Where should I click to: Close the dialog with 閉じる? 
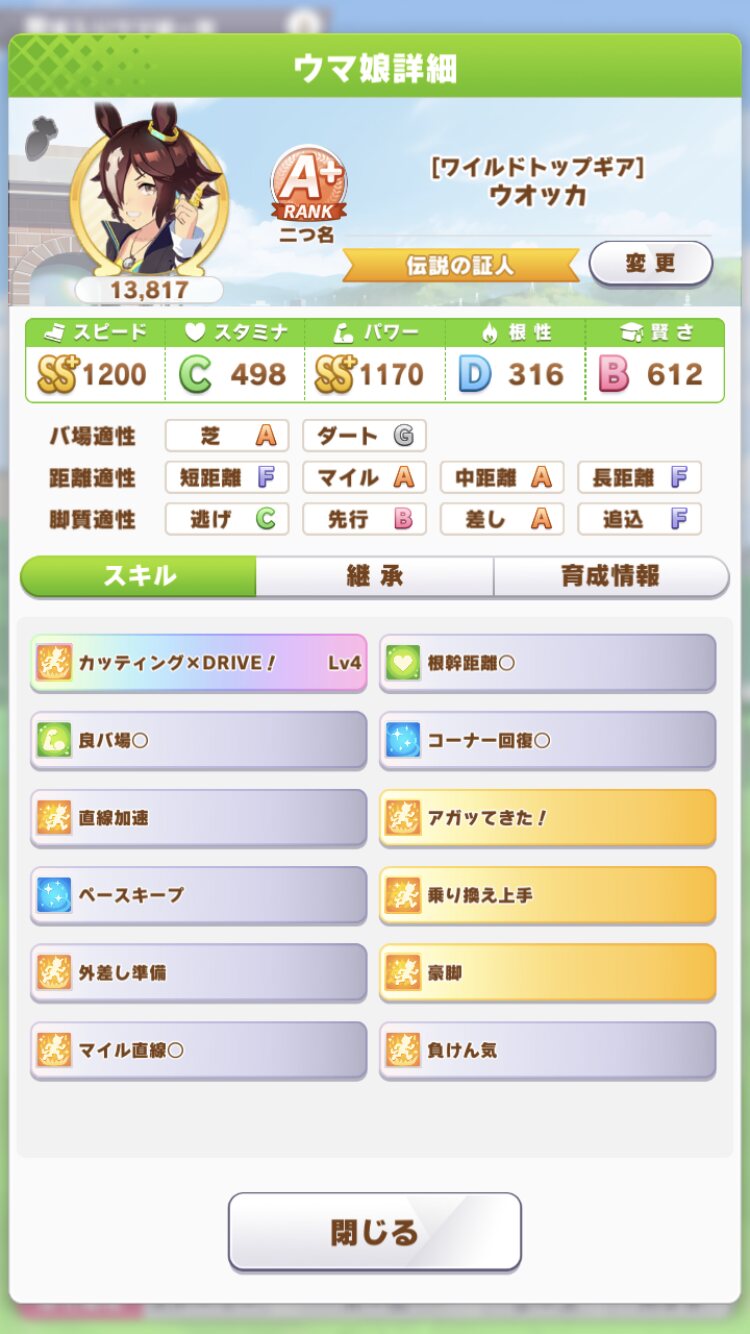coord(374,1231)
